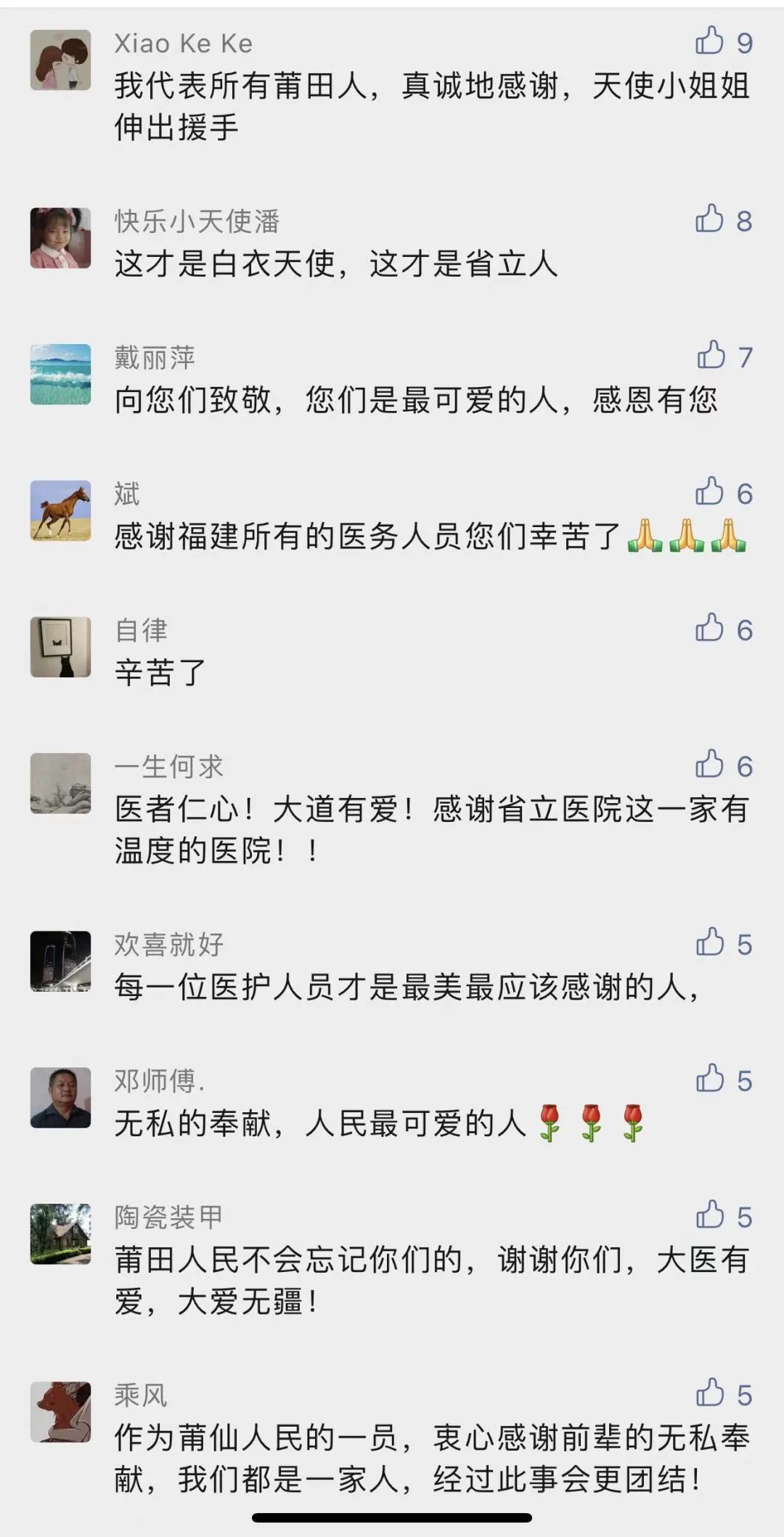Like Xiao Ke Ke's comment
The width and height of the screenshot is (784, 1537).
(x=709, y=42)
